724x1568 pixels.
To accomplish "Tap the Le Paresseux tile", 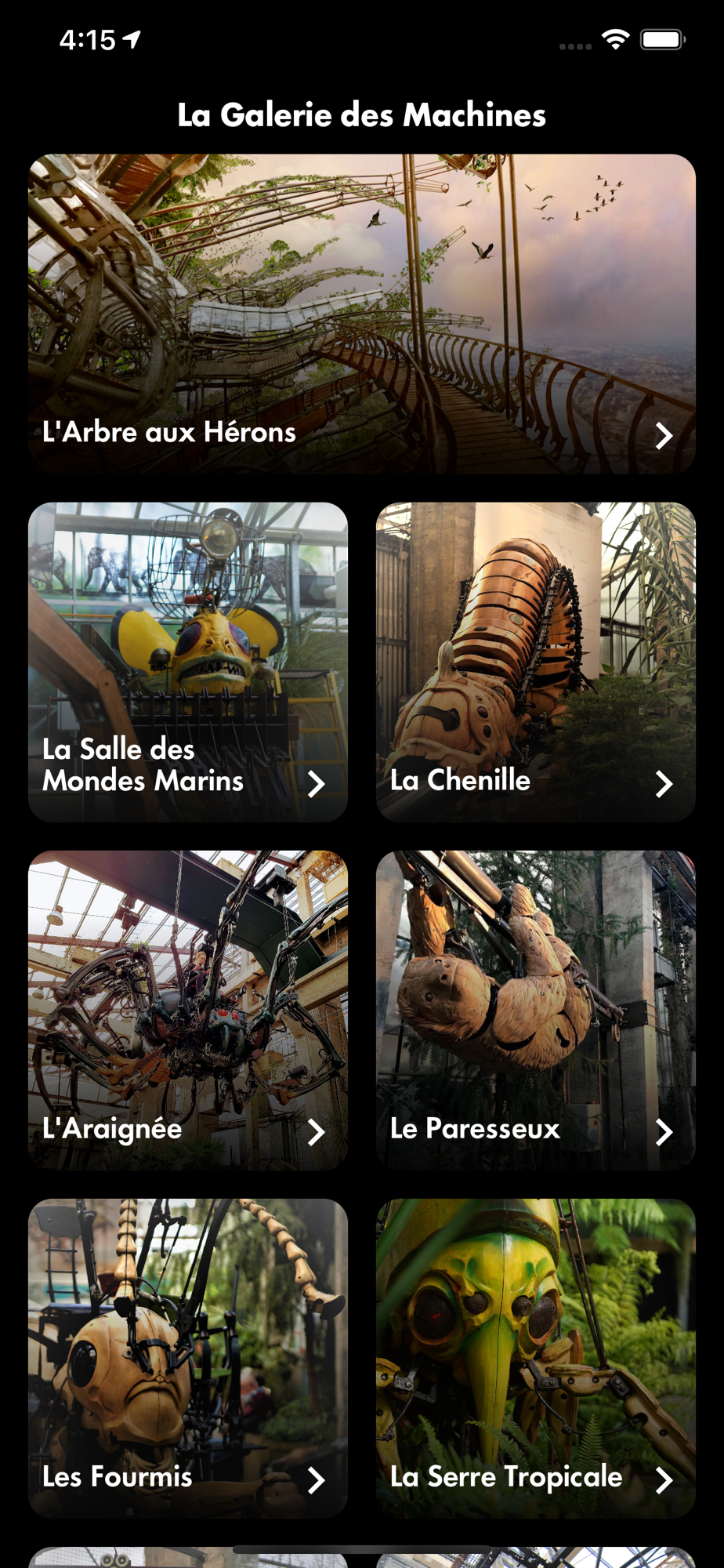I will (535, 1010).
